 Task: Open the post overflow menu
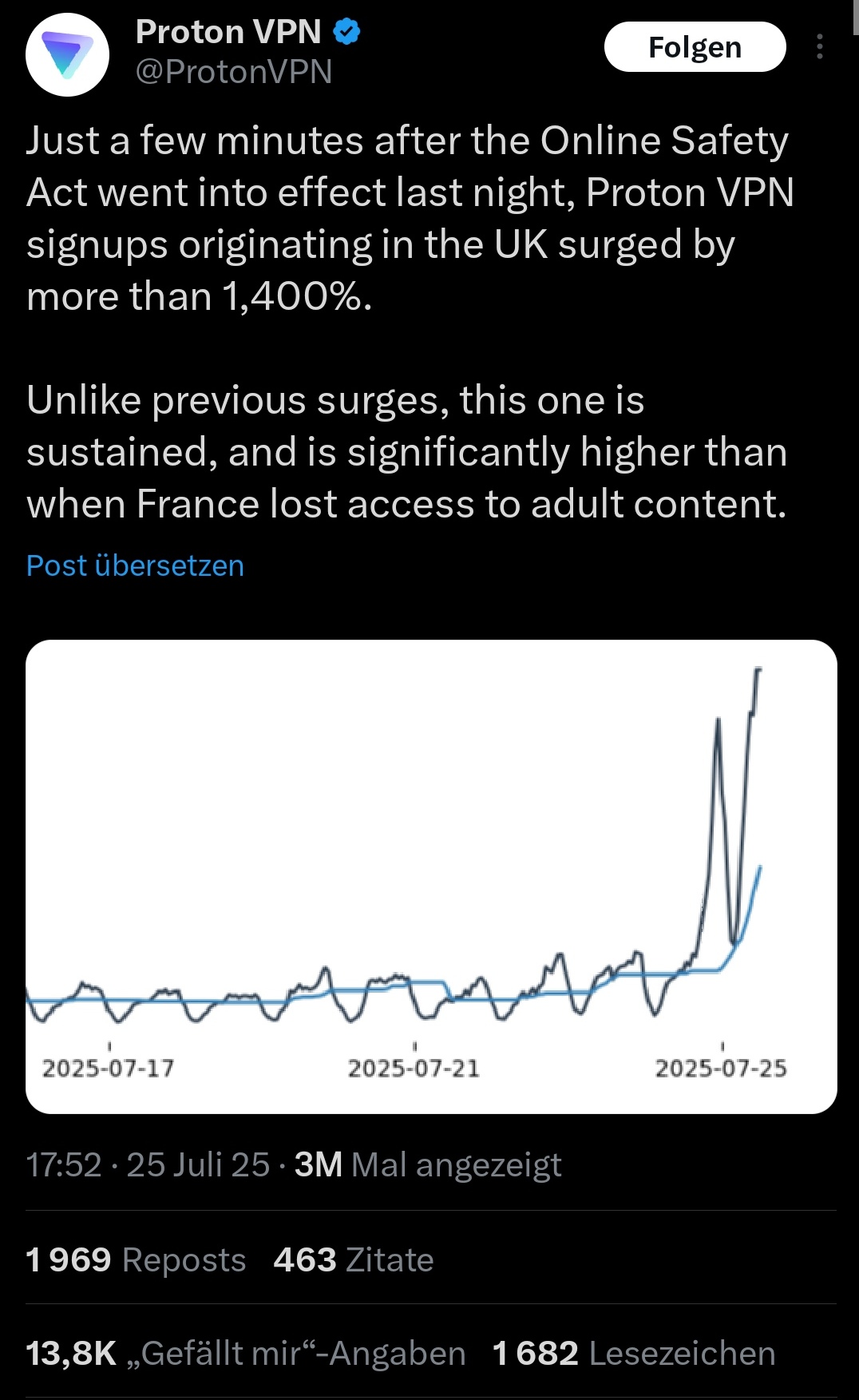[x=820, y=47]
